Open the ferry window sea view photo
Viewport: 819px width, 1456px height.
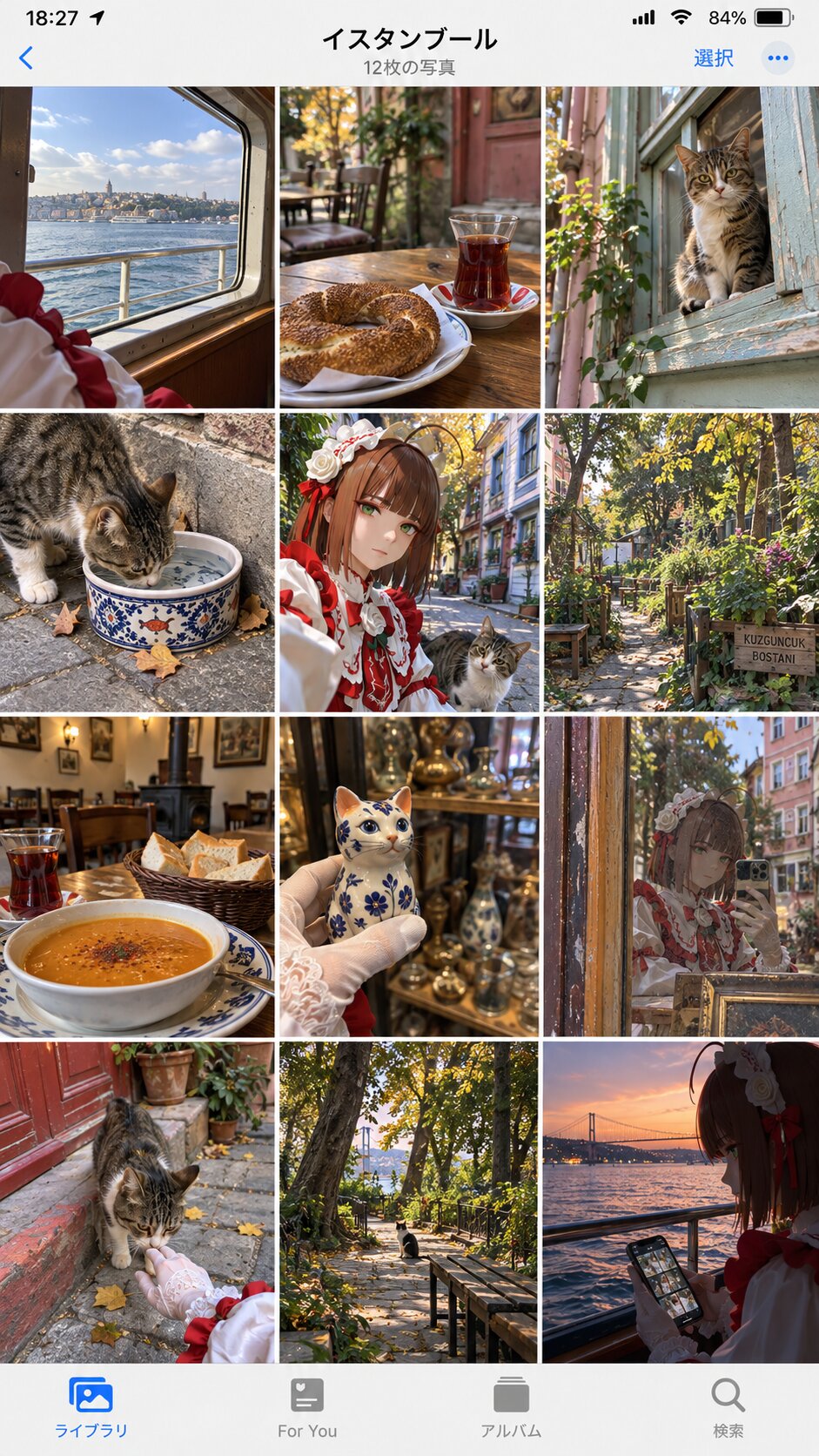[x=137, y=247]
